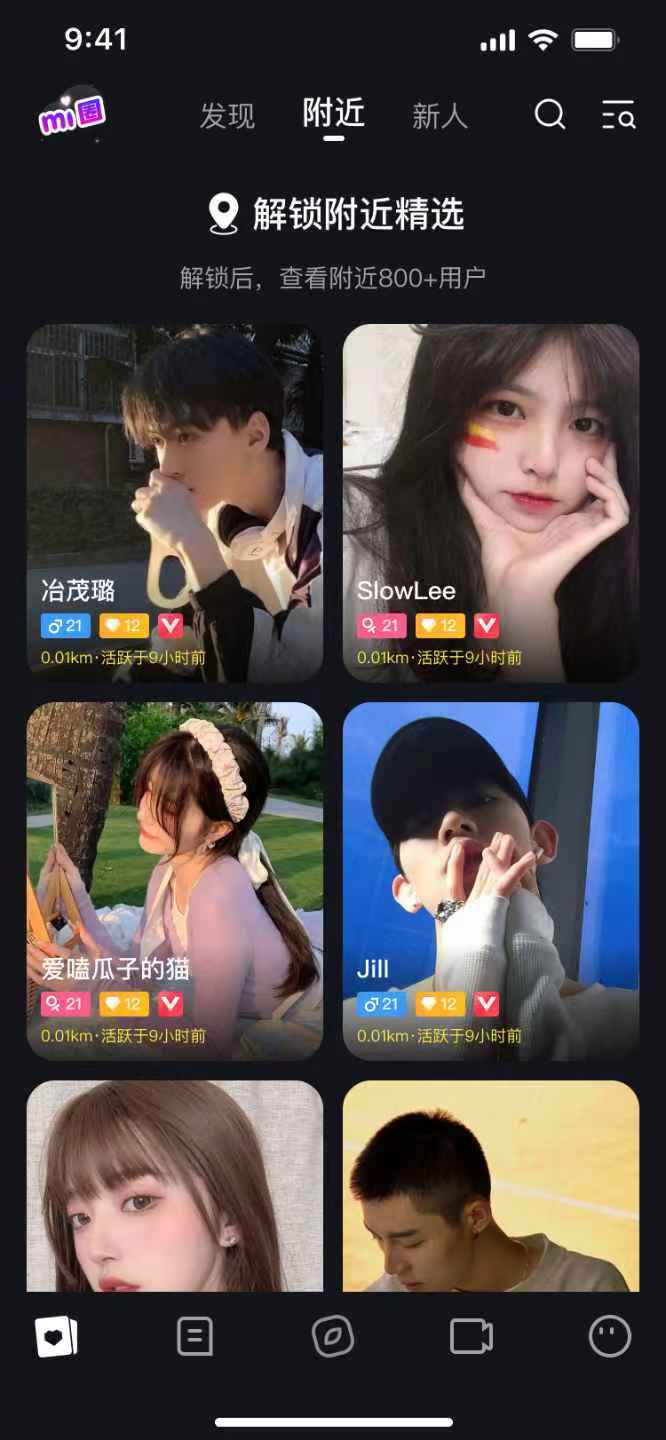Go to the video camera bottom tab

click(471, 1336)
